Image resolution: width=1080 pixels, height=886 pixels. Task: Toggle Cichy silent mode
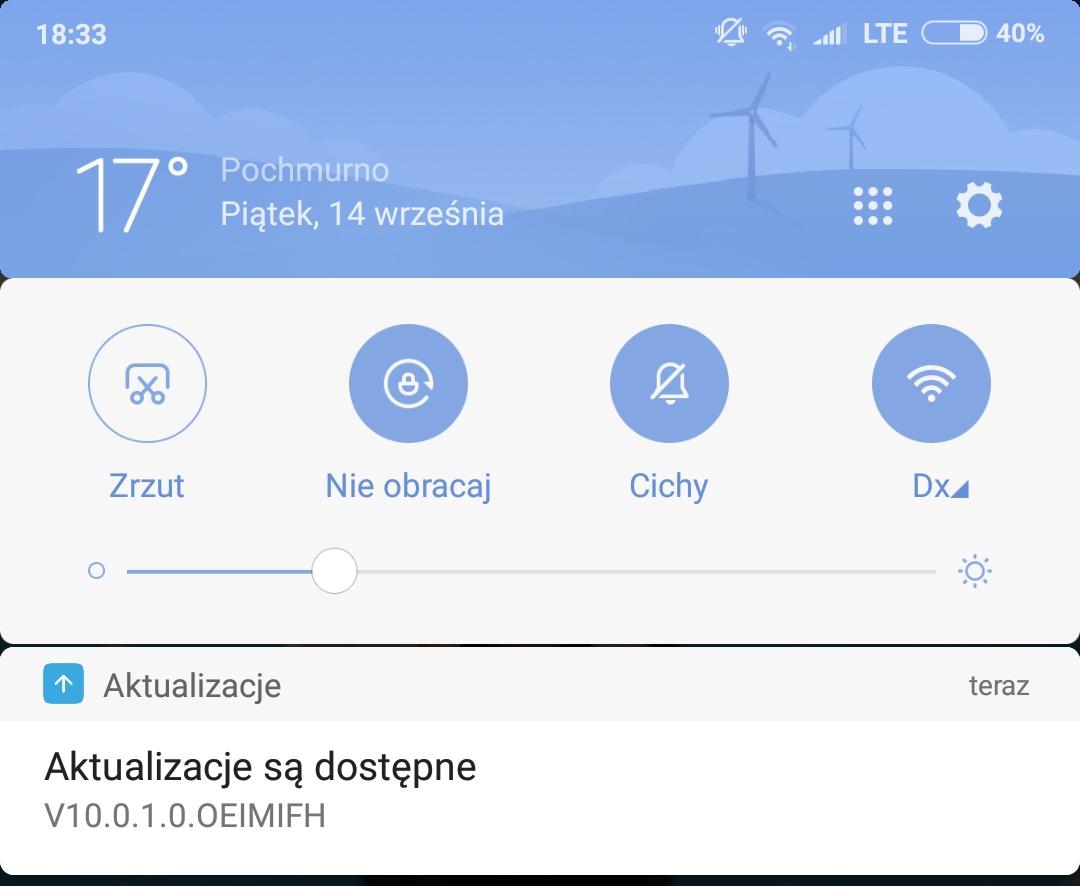tap(669, 383)
